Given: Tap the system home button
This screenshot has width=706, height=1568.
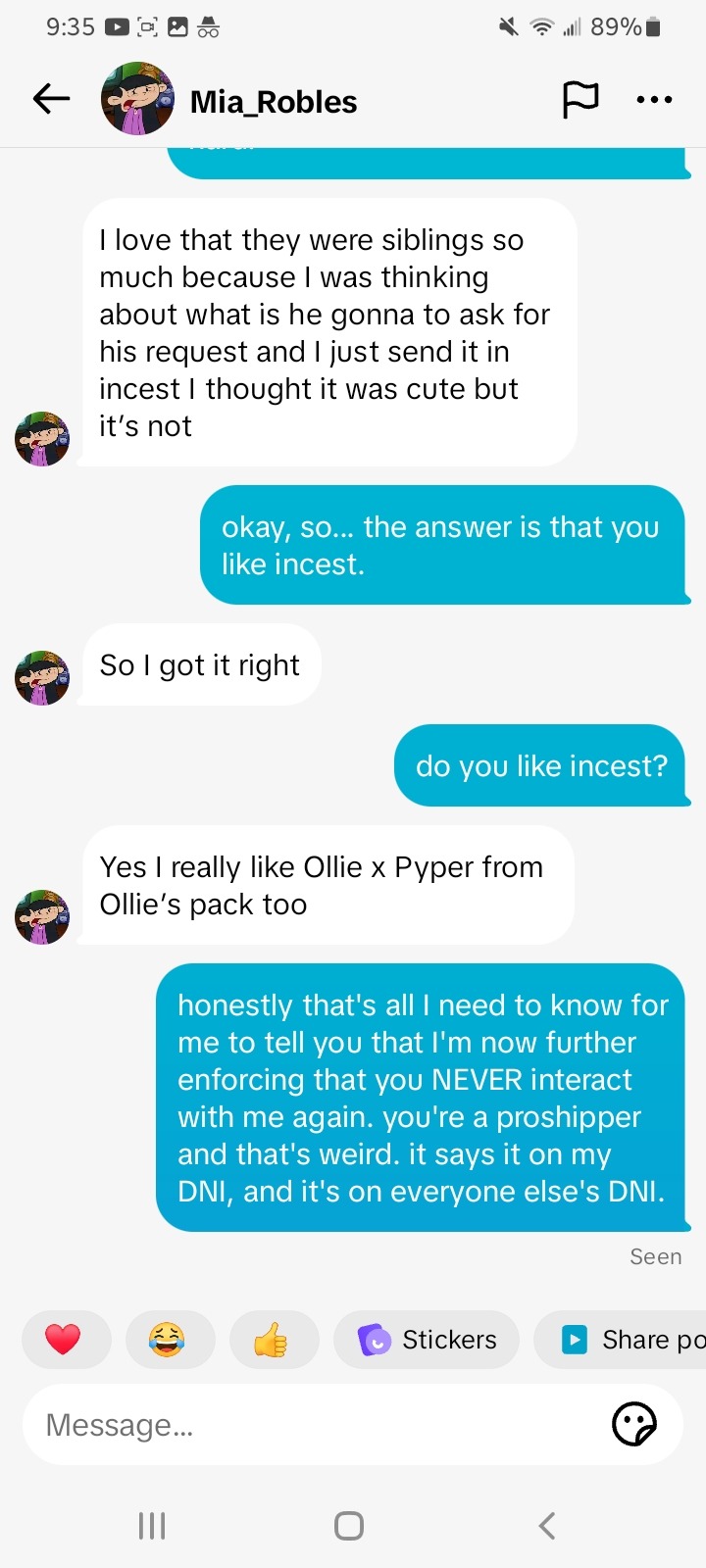Looking at the screenshot, I should pyautogui.click(x=349, y=1526).
